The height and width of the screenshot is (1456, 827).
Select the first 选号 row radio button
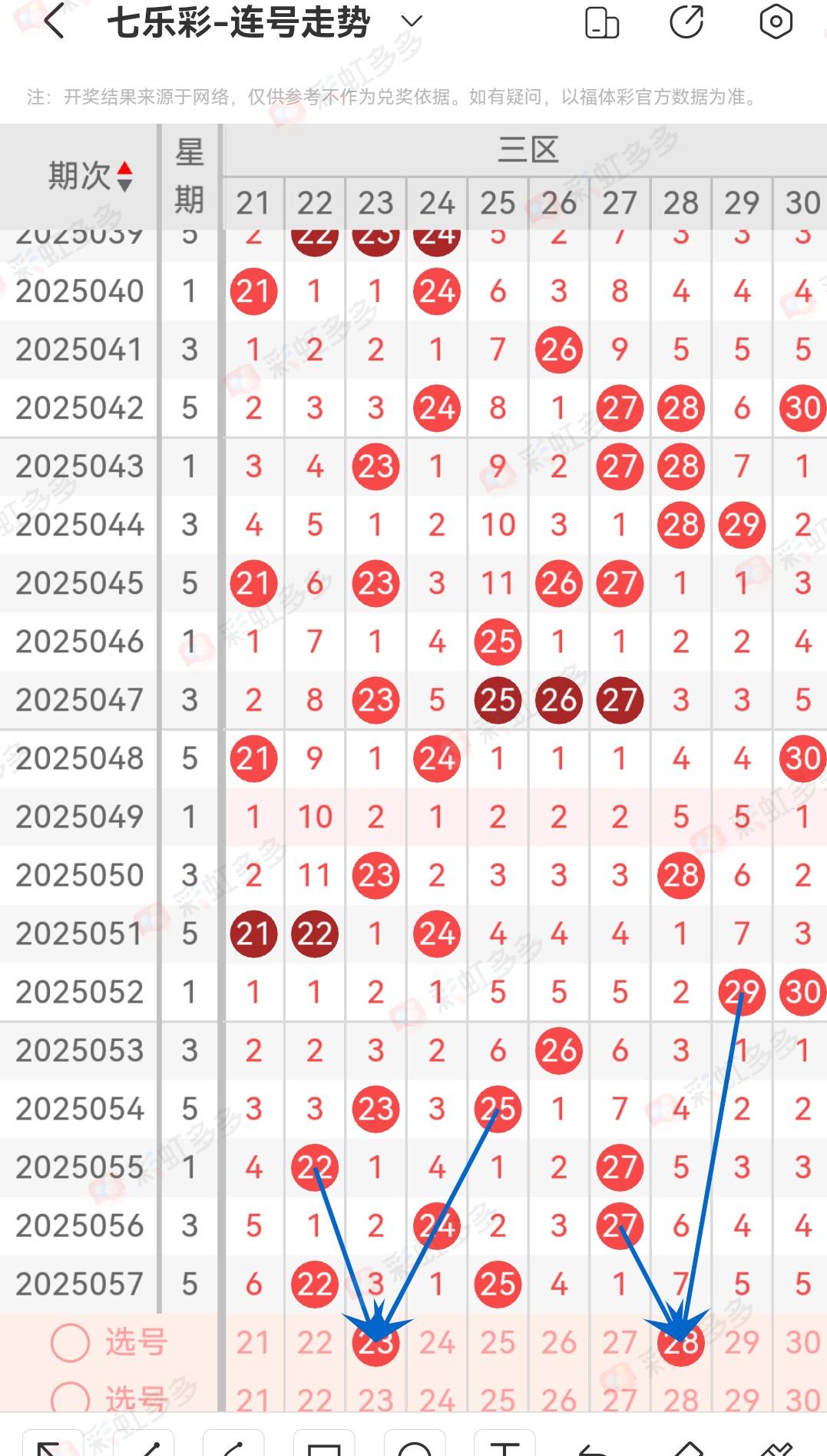tap(70, 1342)
